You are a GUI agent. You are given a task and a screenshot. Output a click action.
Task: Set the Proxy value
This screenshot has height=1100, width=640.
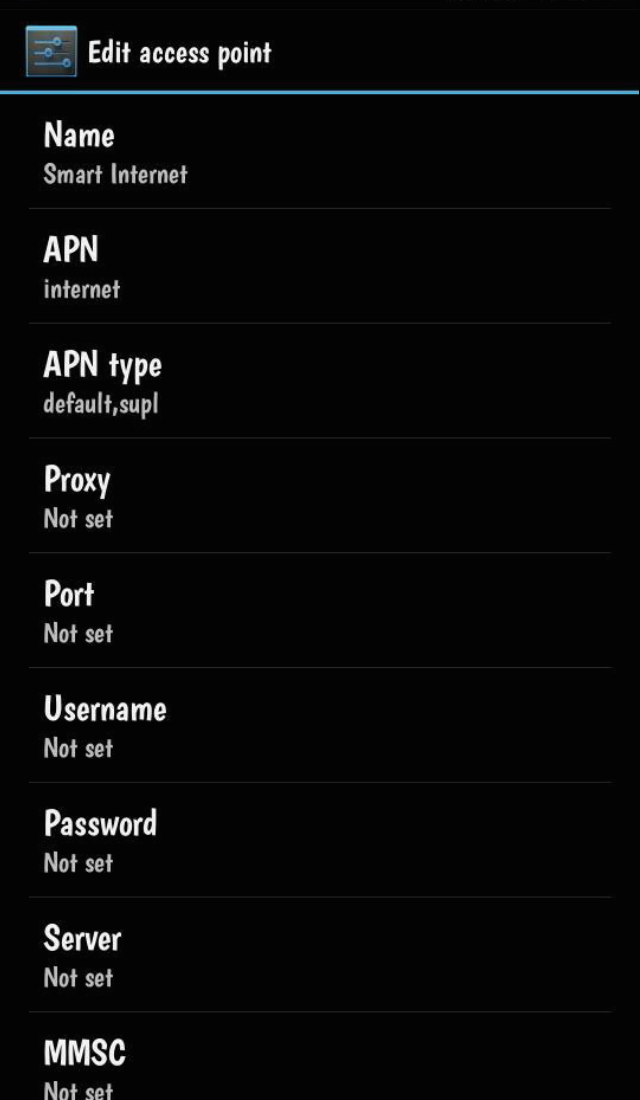pyautogui.click(x=320, y=495)
